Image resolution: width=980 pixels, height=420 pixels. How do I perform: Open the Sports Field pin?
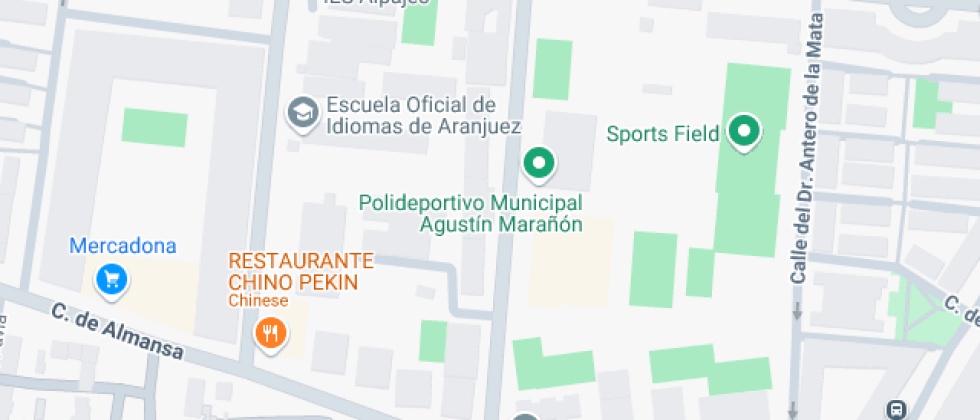743,131
